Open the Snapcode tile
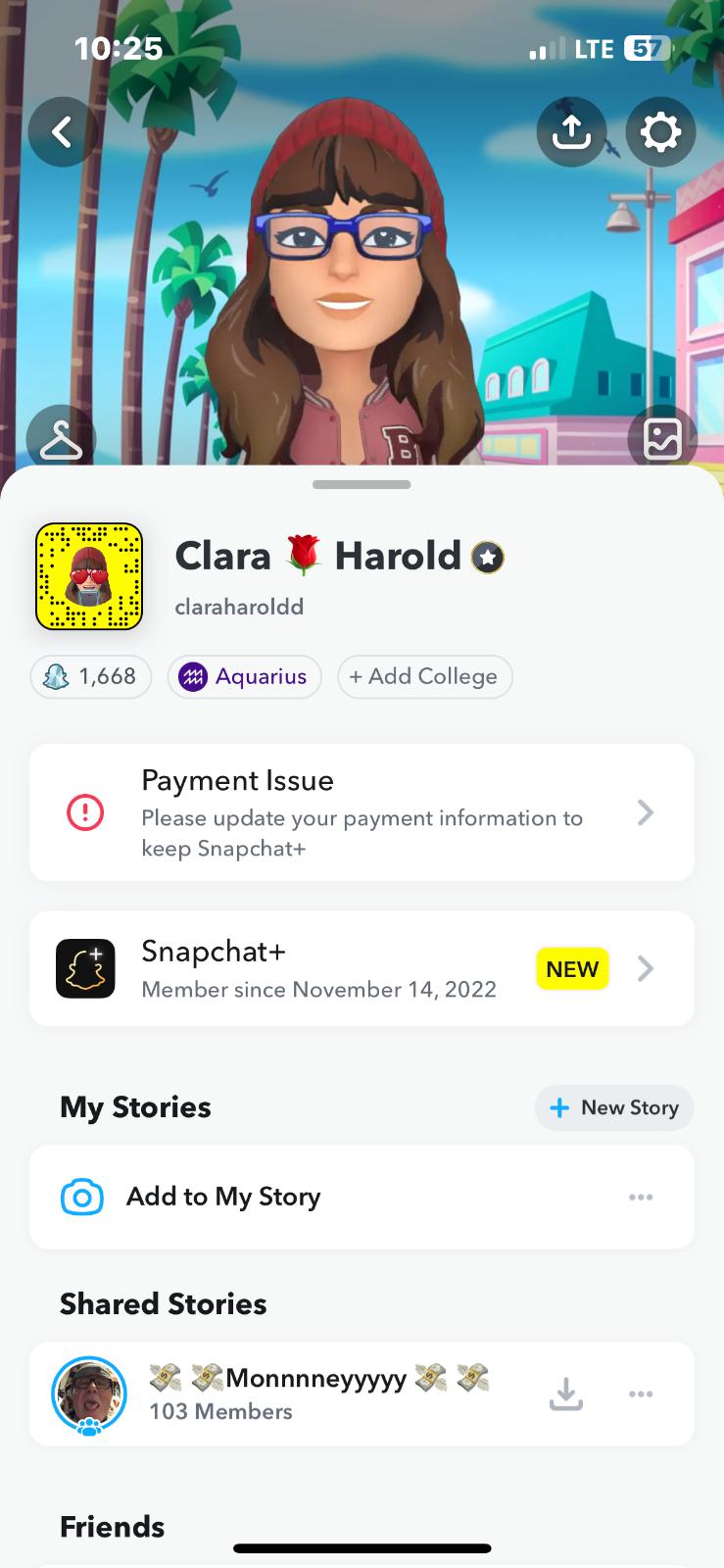The image size is (724, 1568). (x=89, y=576)
